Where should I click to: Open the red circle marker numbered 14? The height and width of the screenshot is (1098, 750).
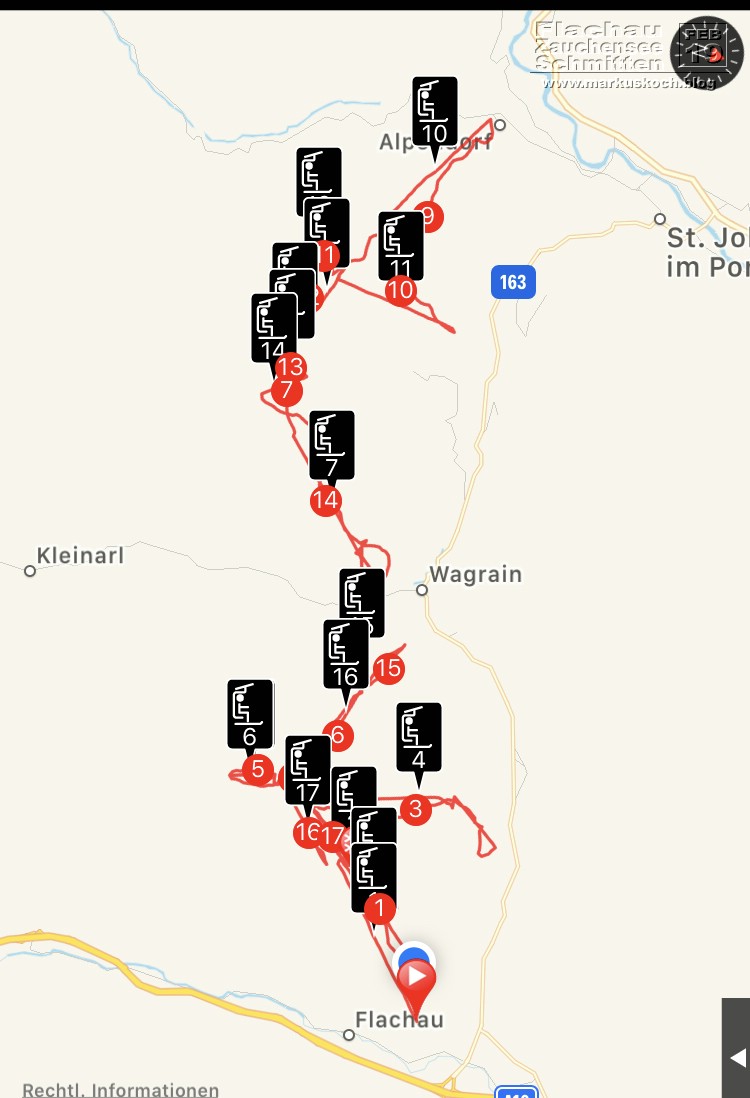[325, 500]
